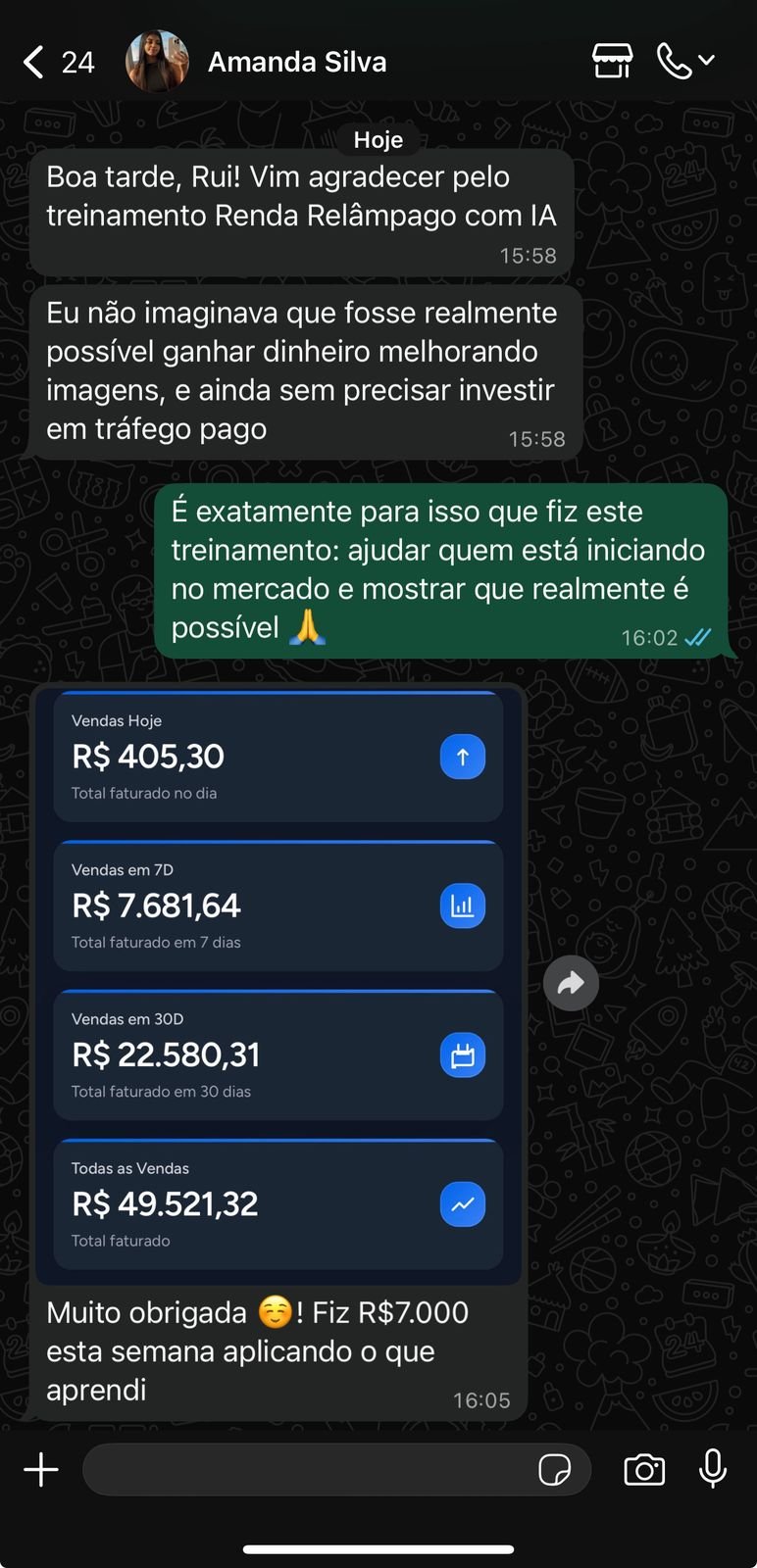Open the business storefront icon in the header
Viewport: 757px width, 1568px height.
(x=611, y=60)
